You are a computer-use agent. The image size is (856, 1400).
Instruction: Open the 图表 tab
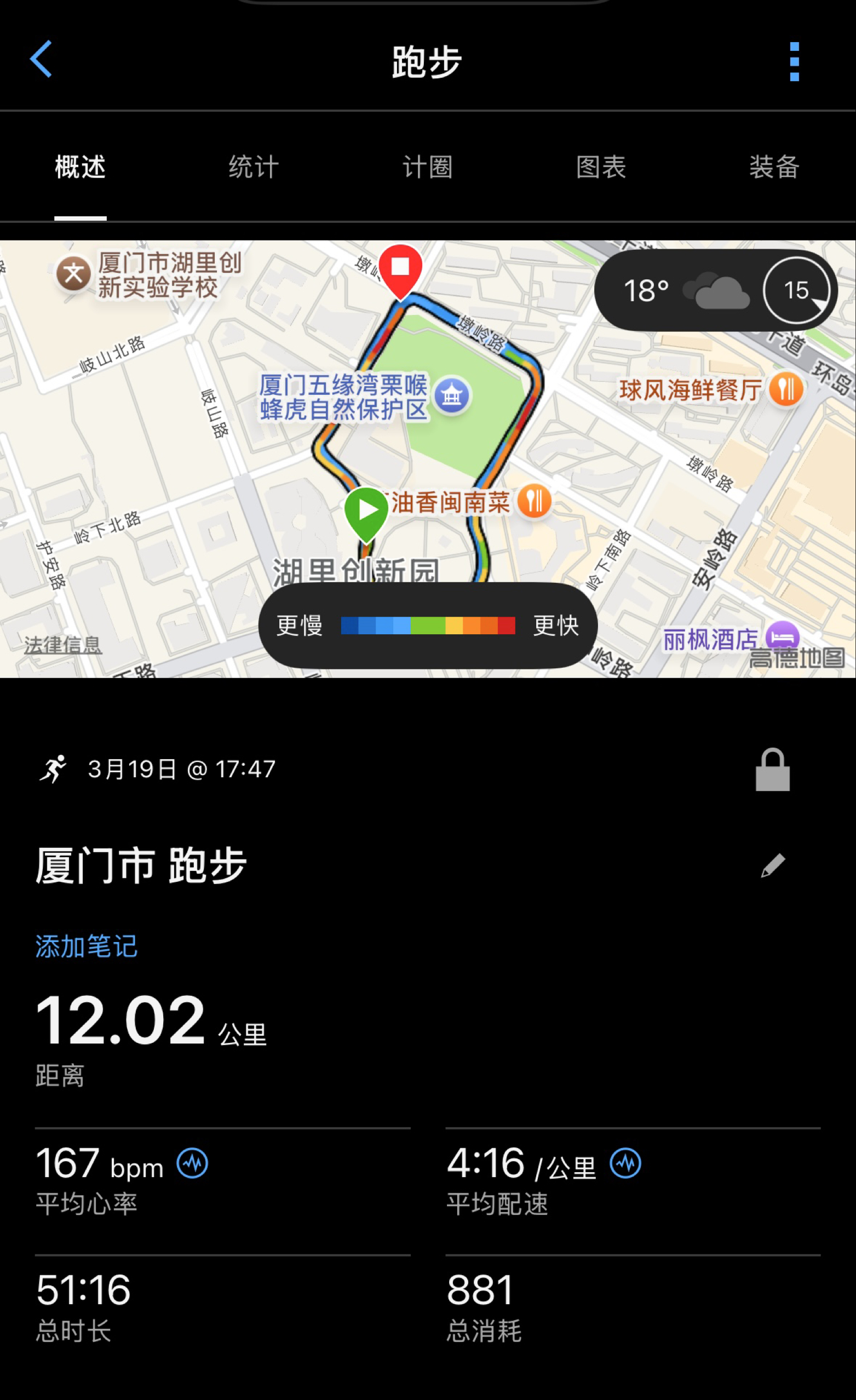pos(601,167)
